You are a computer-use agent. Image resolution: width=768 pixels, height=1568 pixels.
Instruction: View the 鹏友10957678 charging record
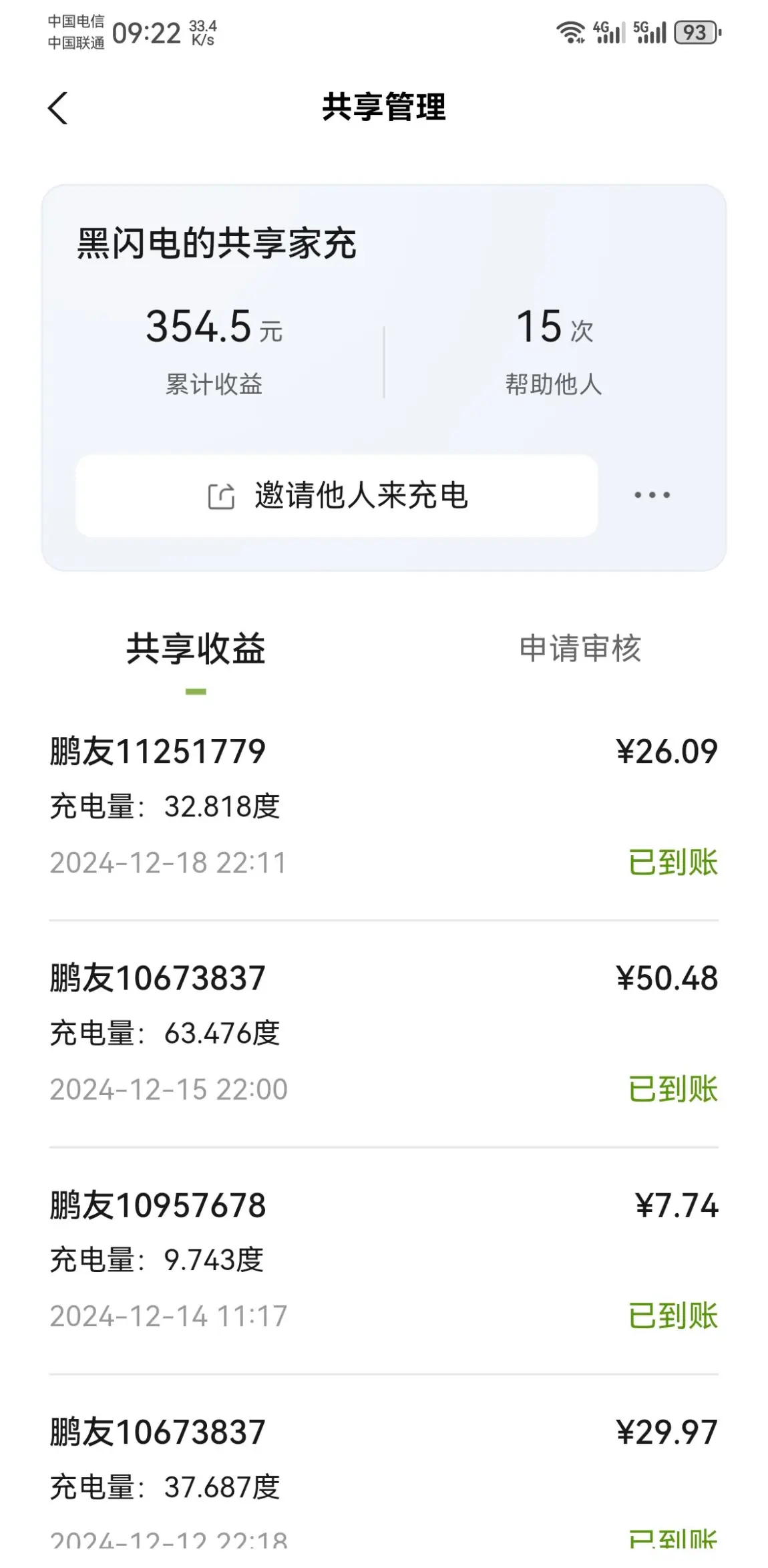tap(384, 1261)
